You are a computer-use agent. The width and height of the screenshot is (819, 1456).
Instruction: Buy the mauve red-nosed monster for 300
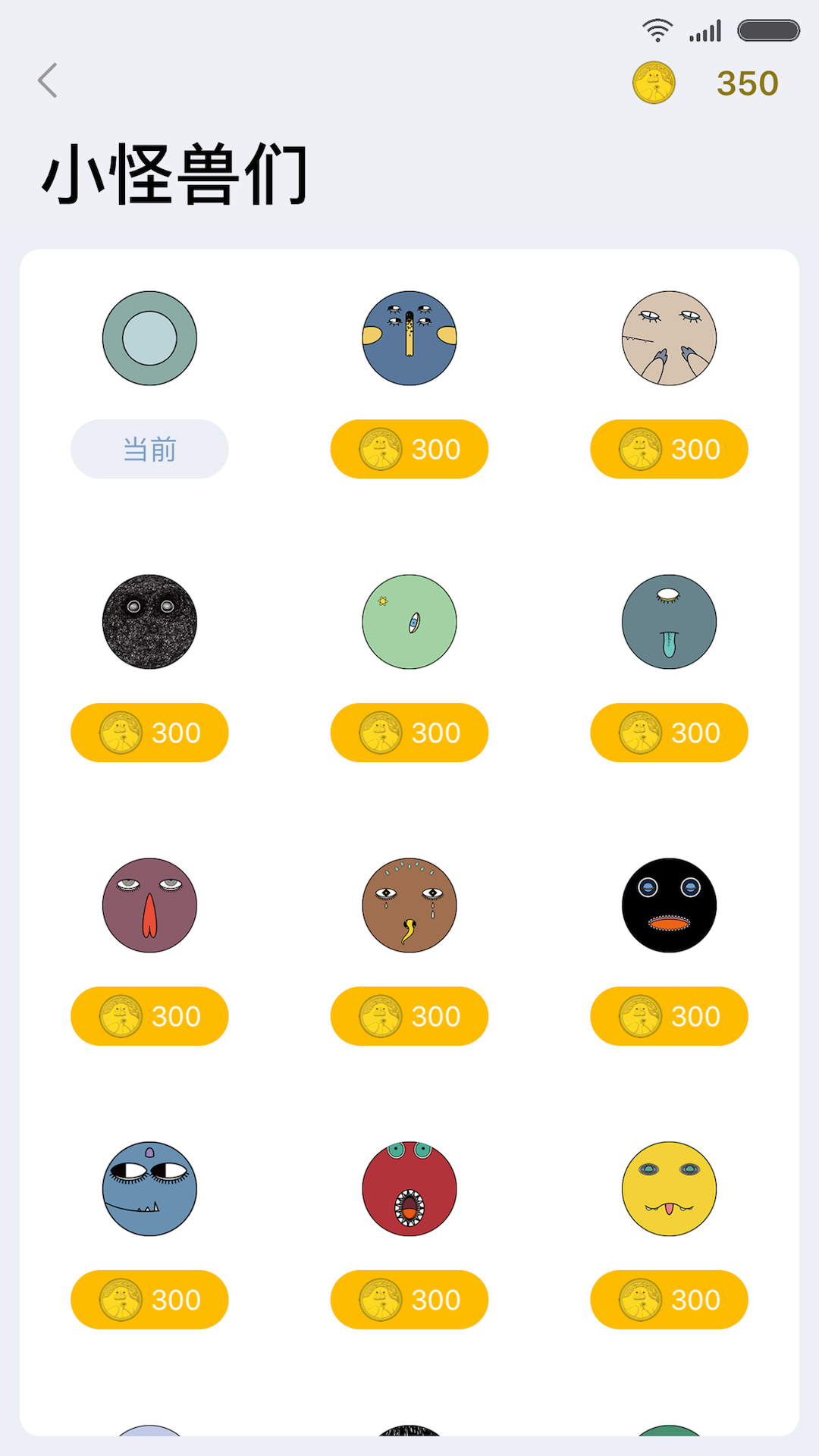point(149,1016)
